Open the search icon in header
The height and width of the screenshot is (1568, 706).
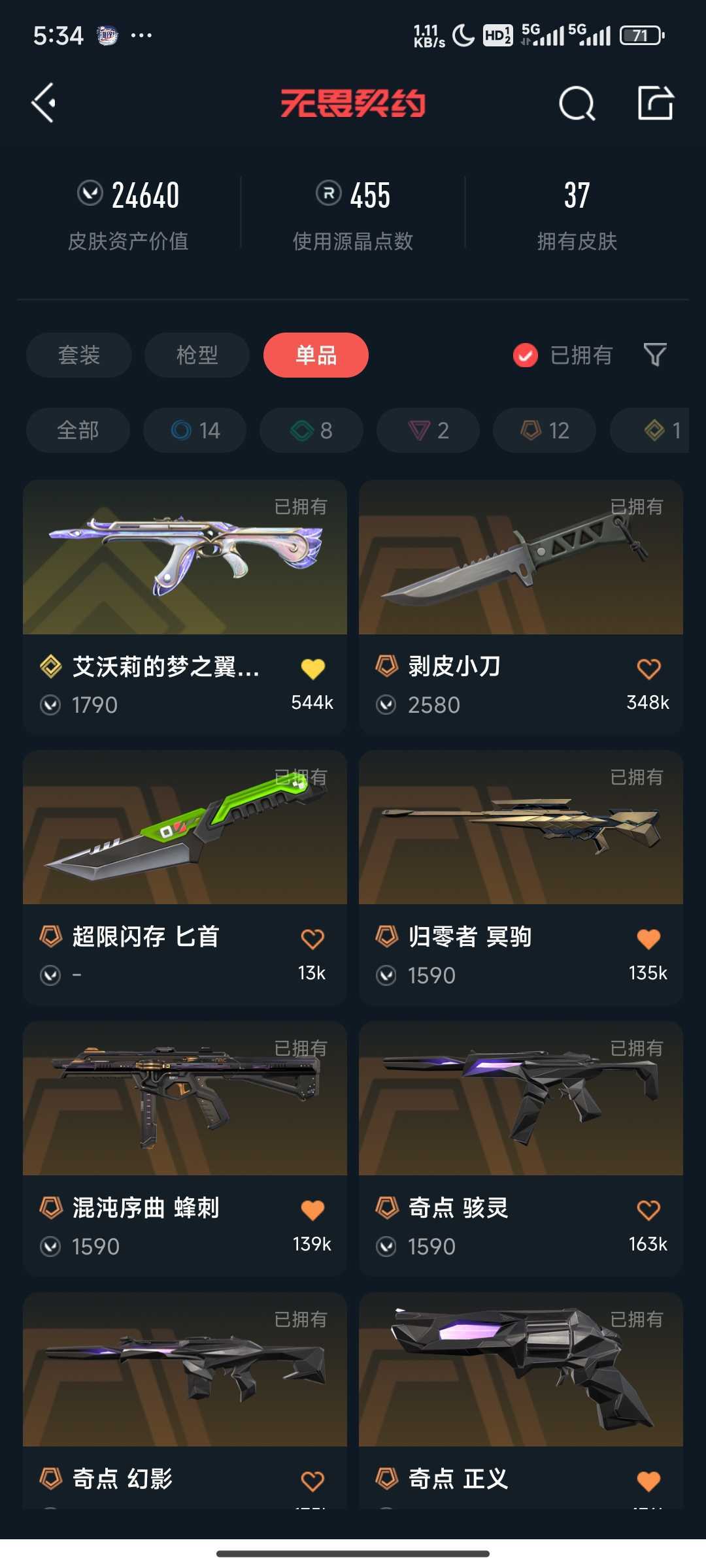pyautogui.click(x=577, y=103)
